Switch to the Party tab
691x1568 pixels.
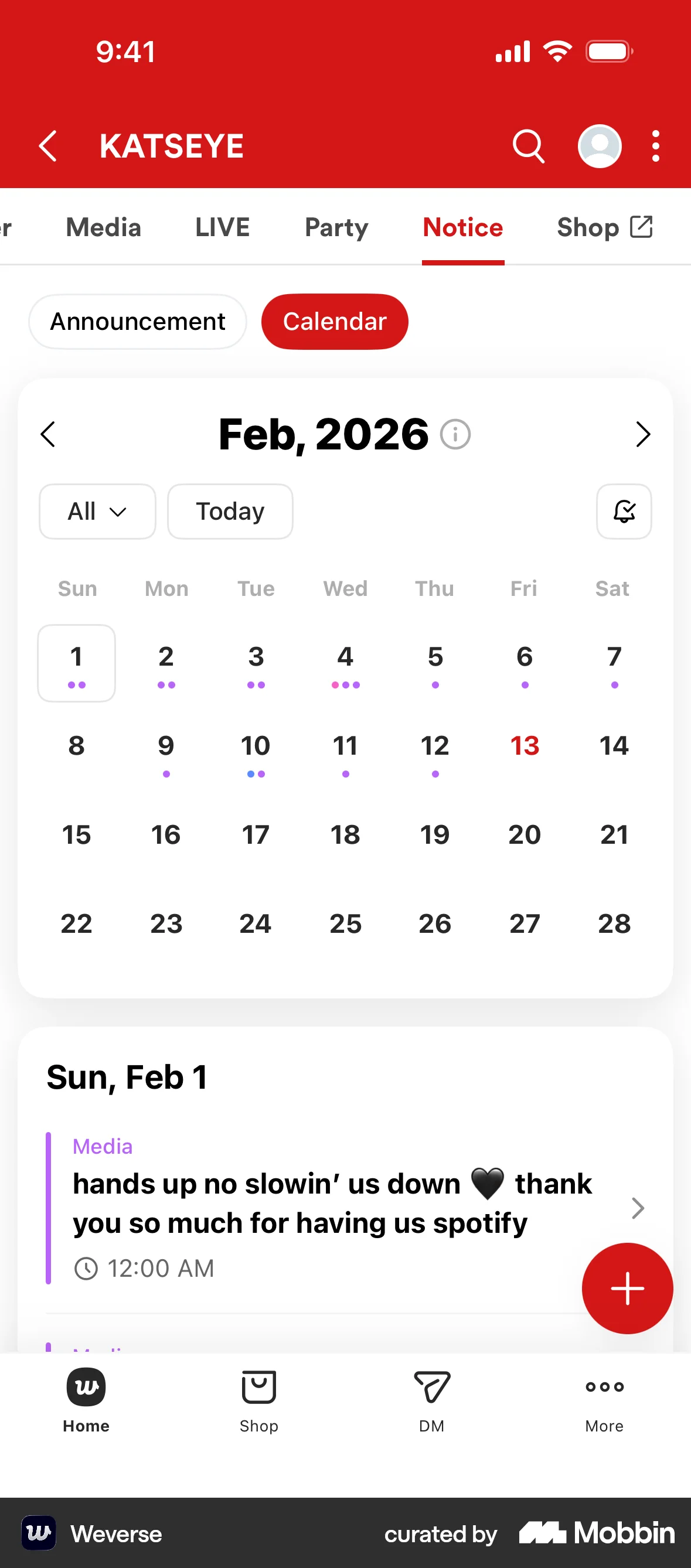[336, 227]
